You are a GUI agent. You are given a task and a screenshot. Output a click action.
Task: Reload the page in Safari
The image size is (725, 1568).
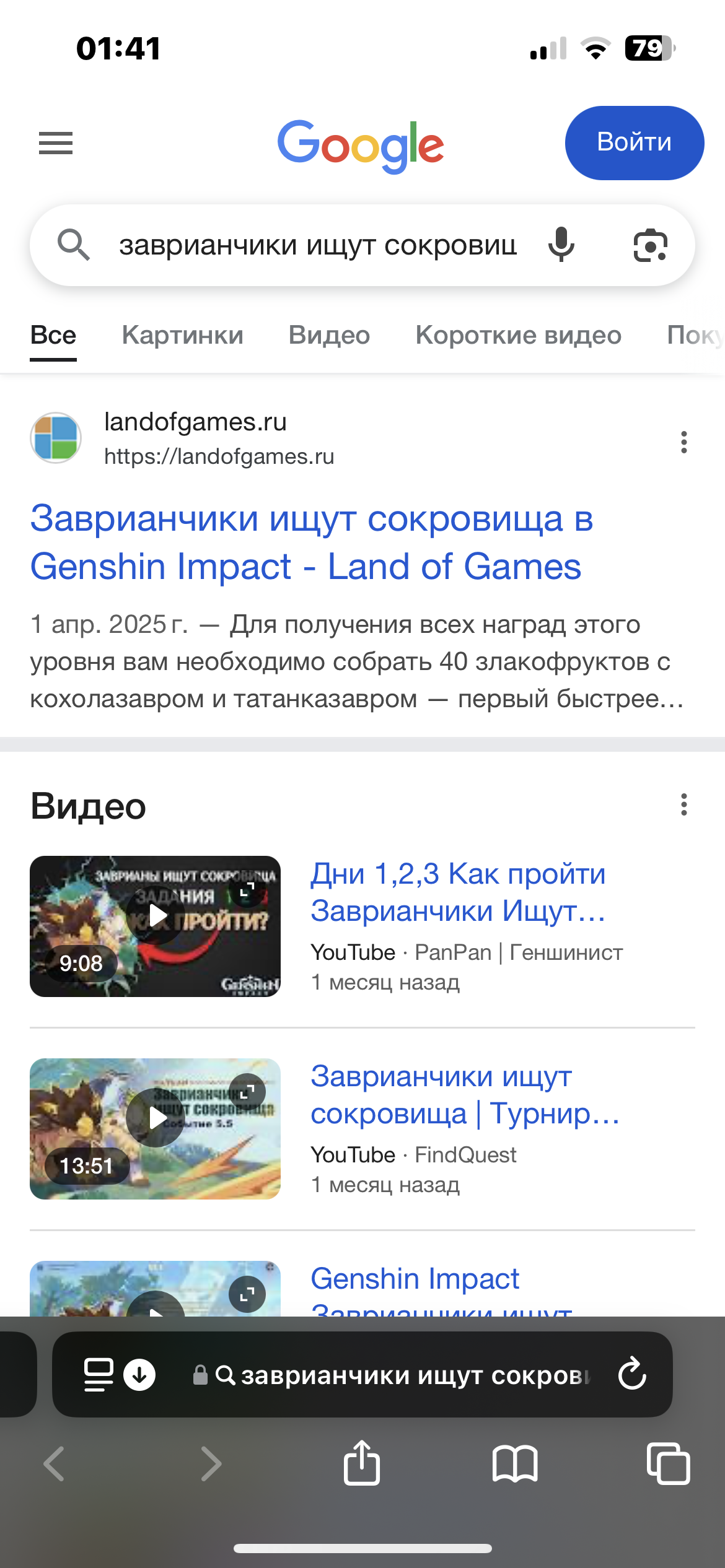click(x=632, y=1374)
